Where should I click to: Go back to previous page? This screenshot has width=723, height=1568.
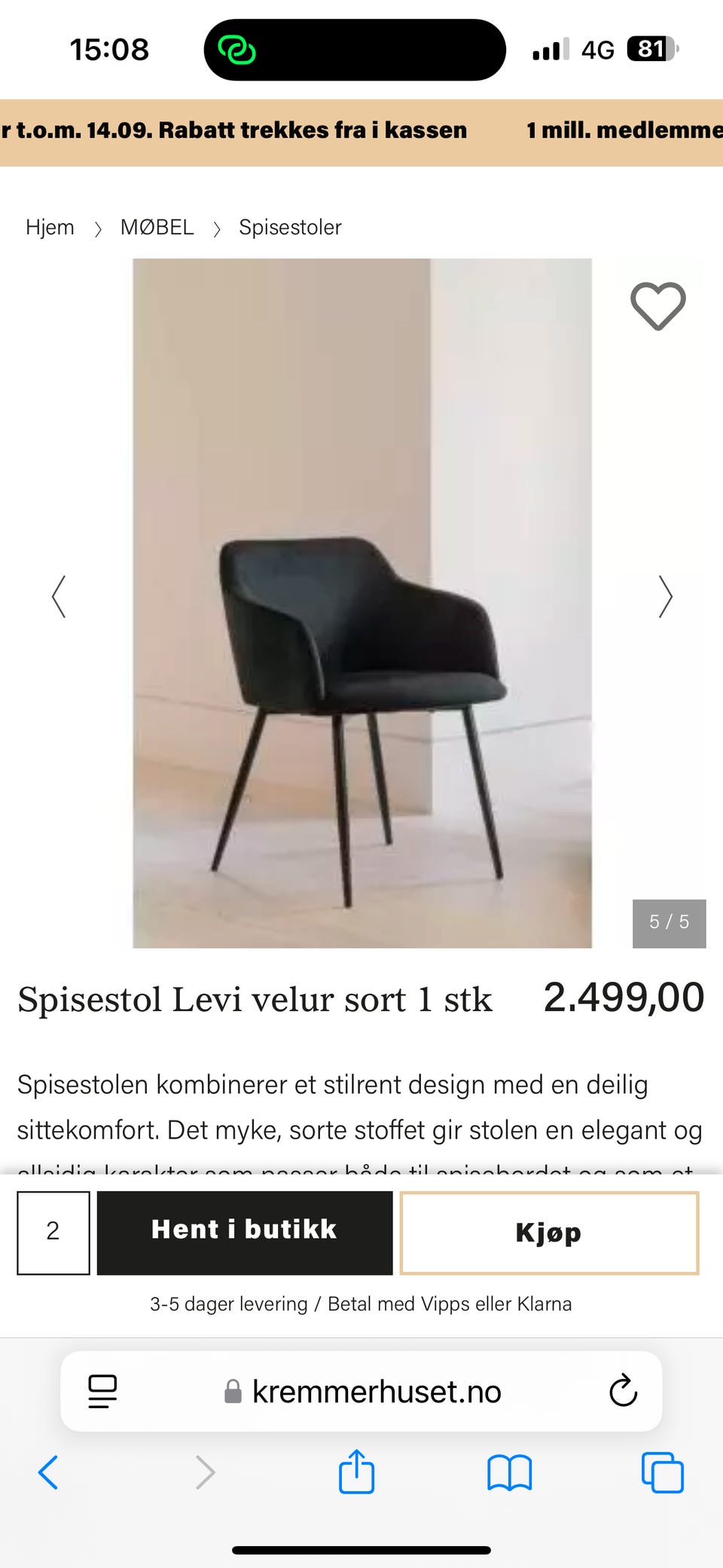[48, 1472]
